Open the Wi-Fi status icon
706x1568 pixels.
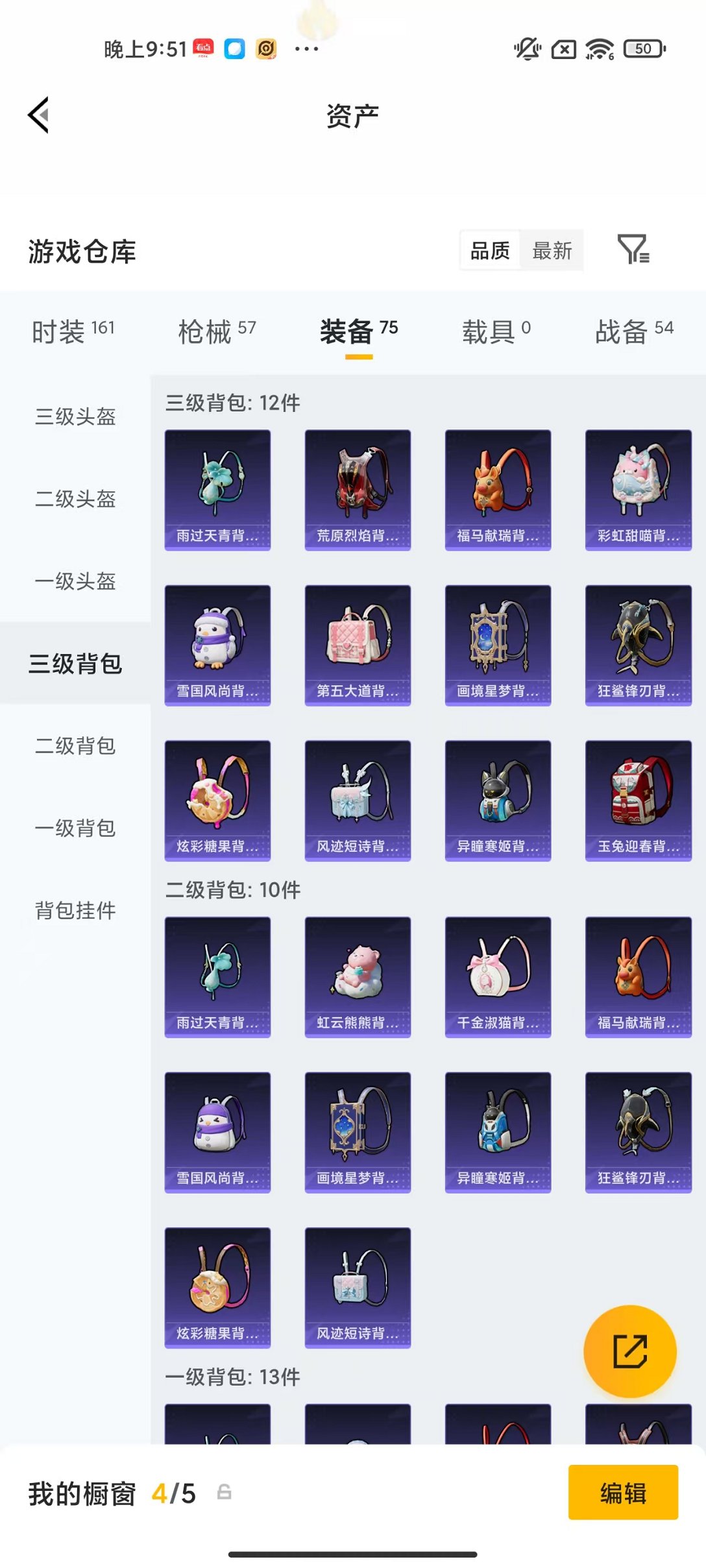coord(598,49)
